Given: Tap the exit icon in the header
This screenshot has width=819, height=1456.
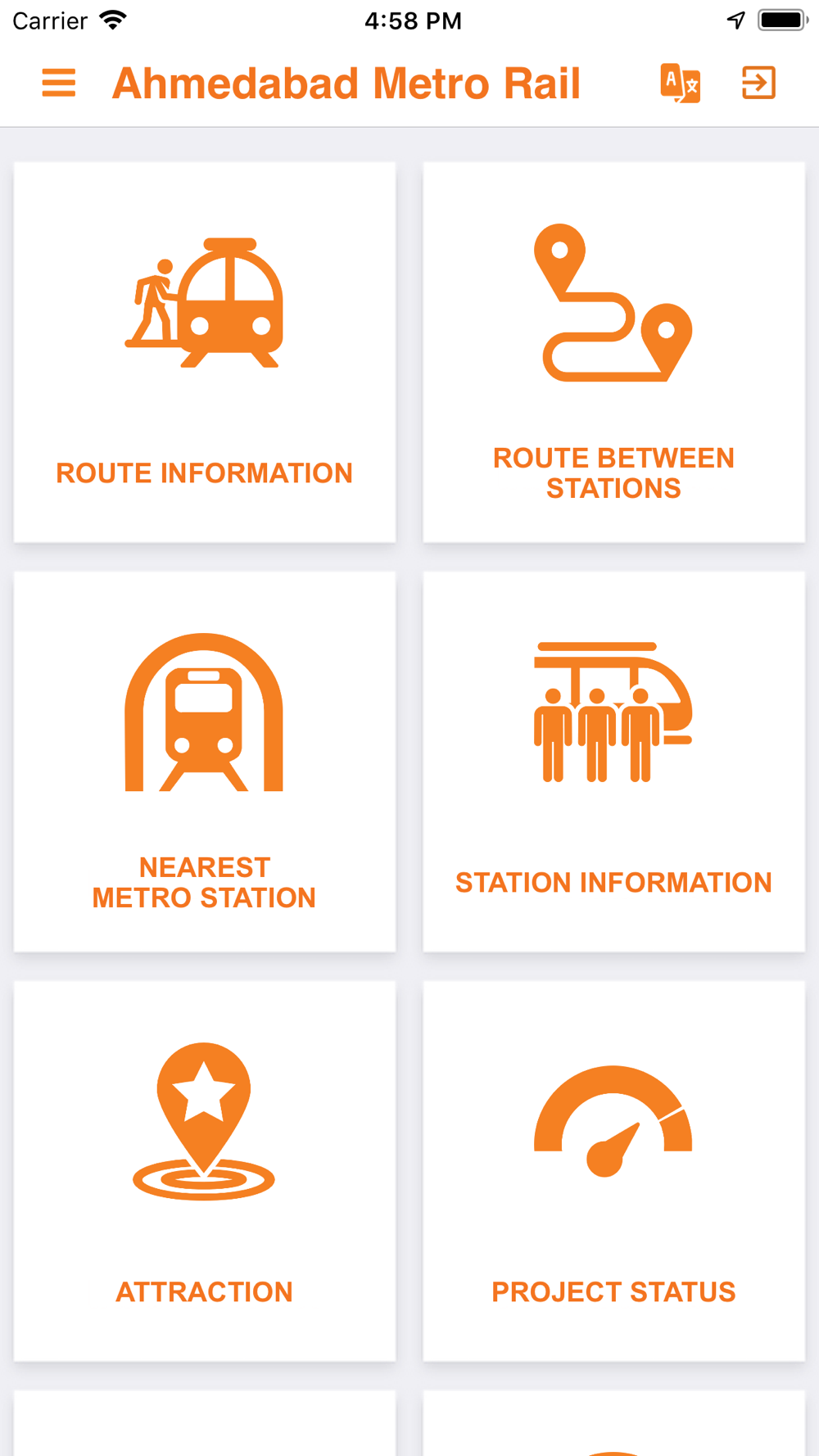Looking at the screenshot, I should (x=758, y=83).
